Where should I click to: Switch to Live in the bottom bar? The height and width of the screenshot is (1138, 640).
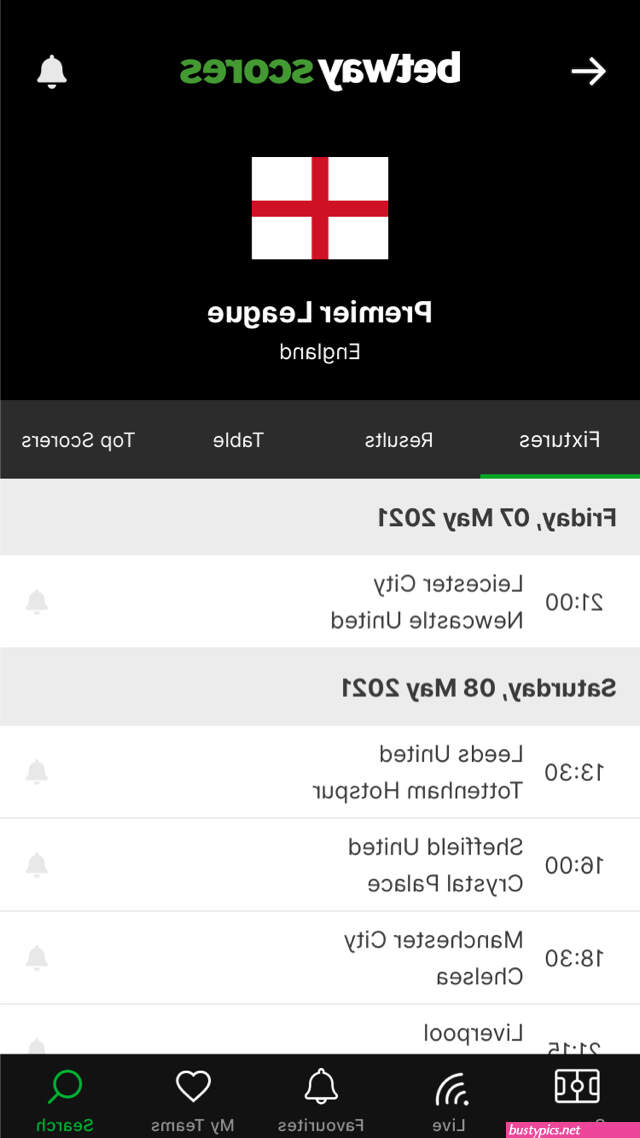point(449,1097)
